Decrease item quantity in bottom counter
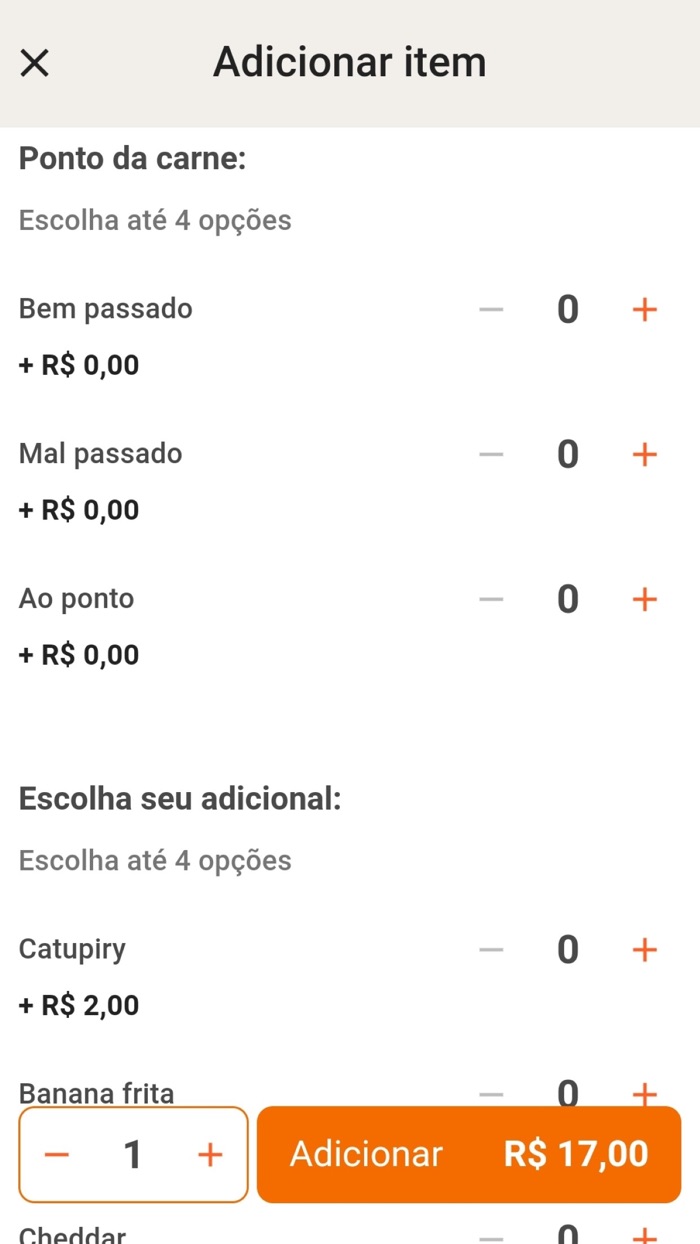Viewport: 700px width, 1244px height. (58, 1155)
